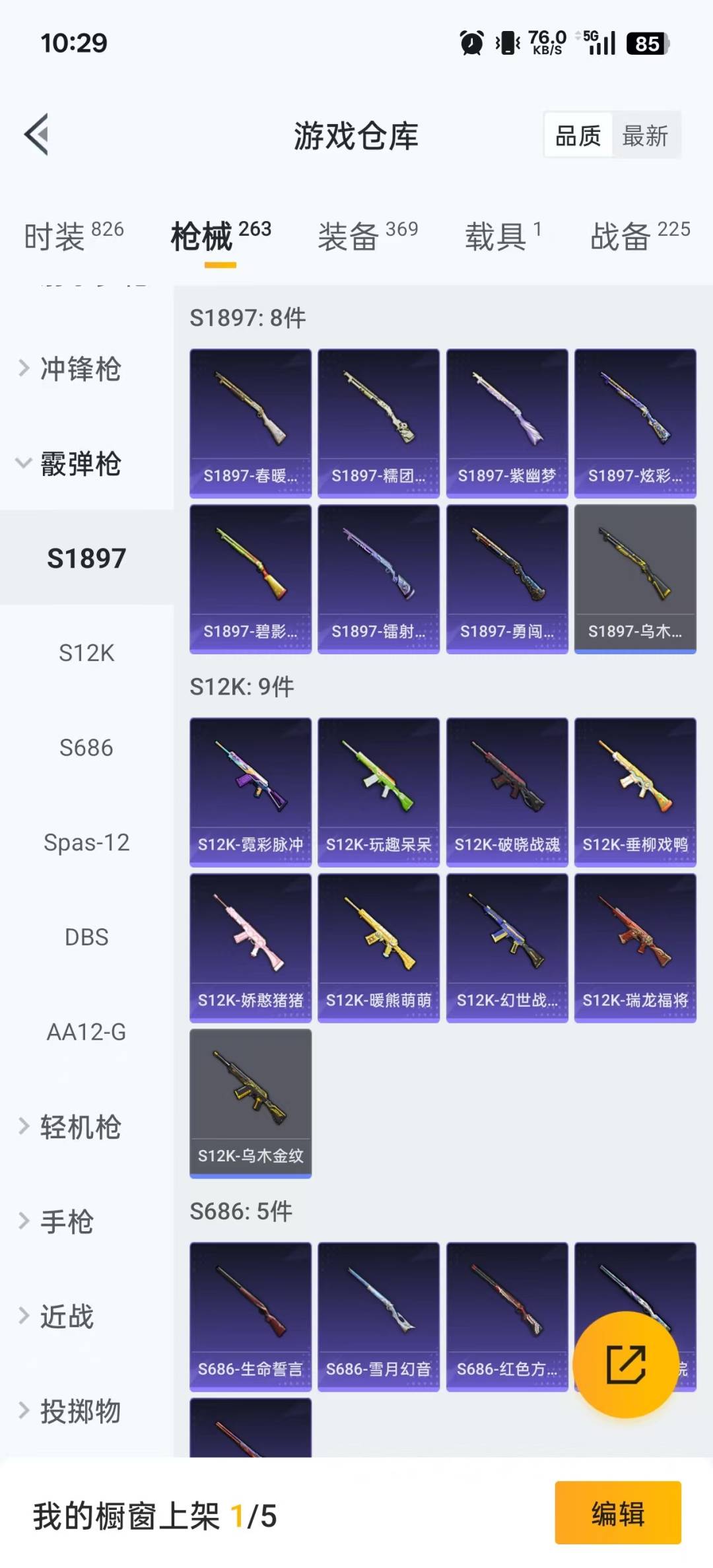Open the S12K-霓彩脉冲 skin
This screenshot has width=713, height=1568.
(x=250, y=792)
